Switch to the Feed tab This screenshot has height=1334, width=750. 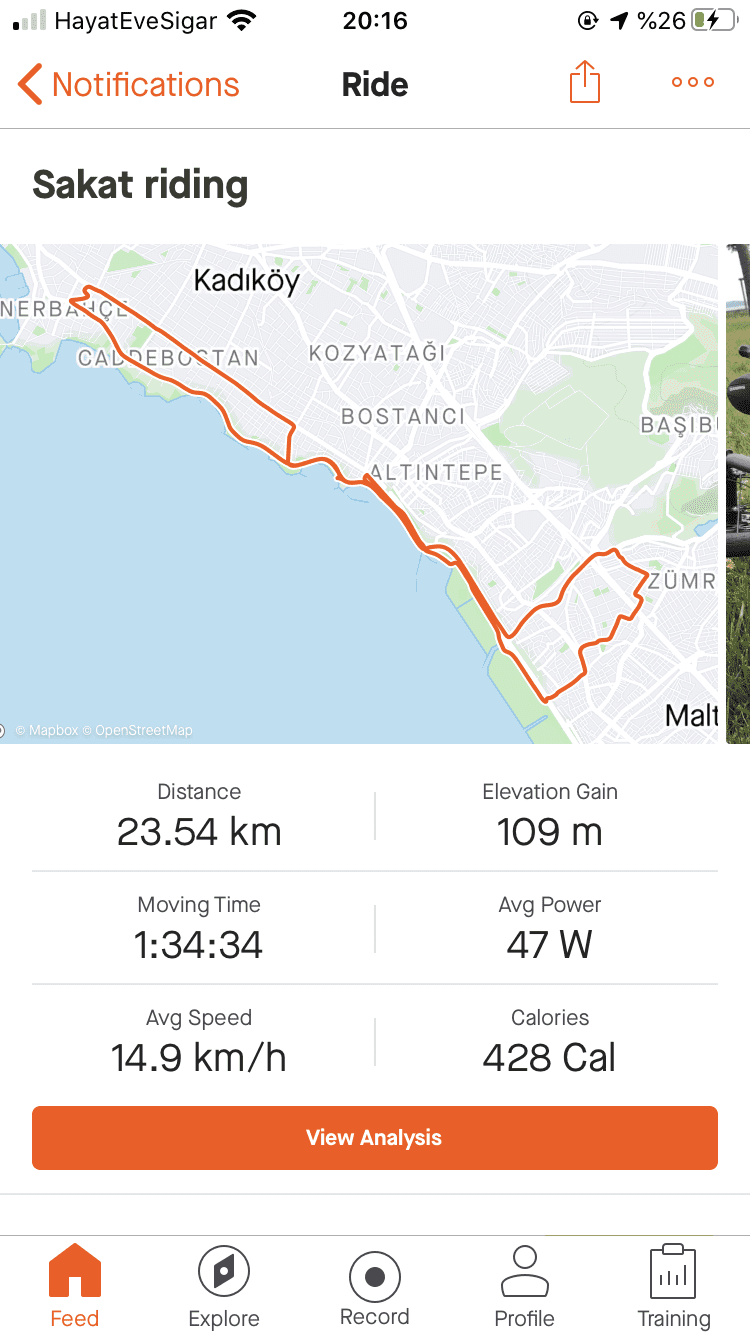point(75,1286)
